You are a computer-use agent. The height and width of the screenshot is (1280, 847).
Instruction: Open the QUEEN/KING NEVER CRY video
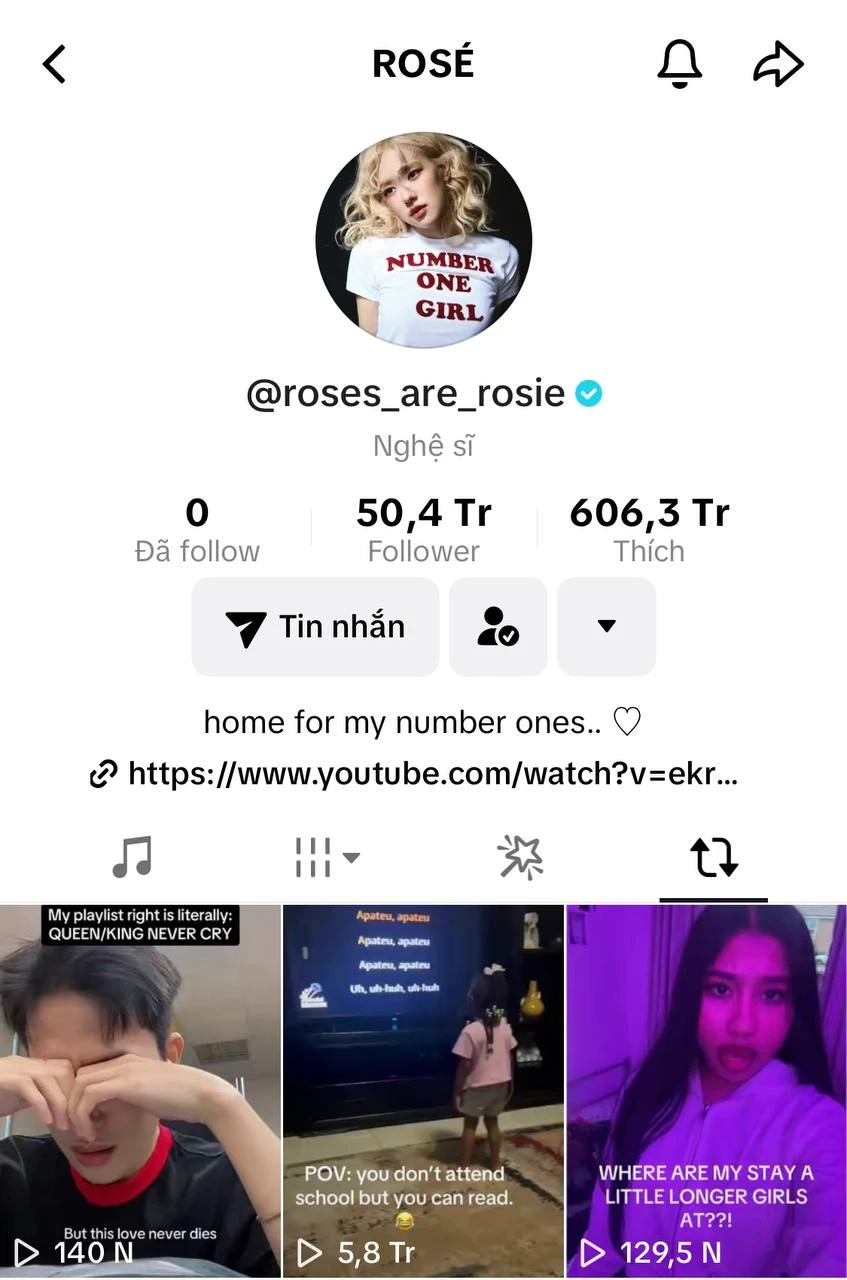point(140,1090)
